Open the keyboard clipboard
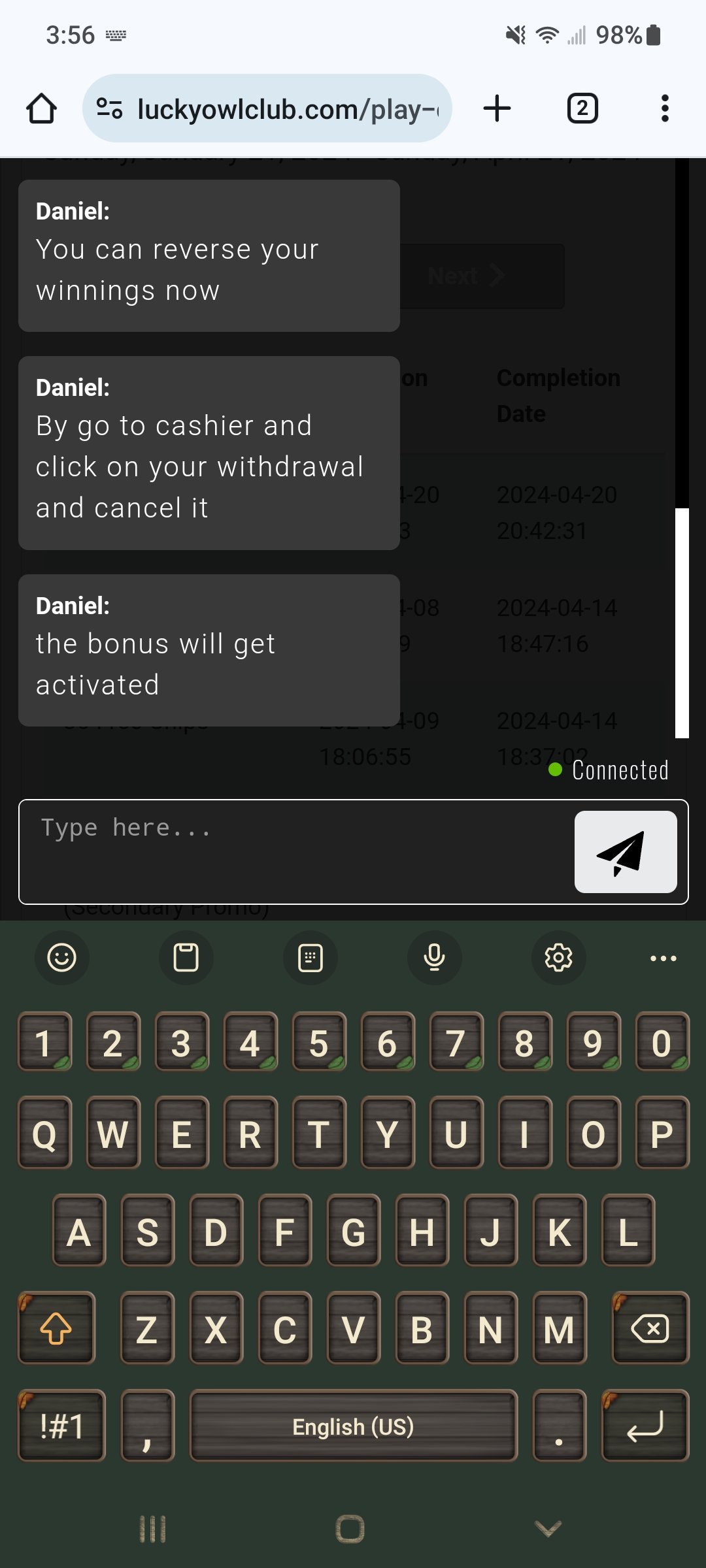 tap(186, 958)
